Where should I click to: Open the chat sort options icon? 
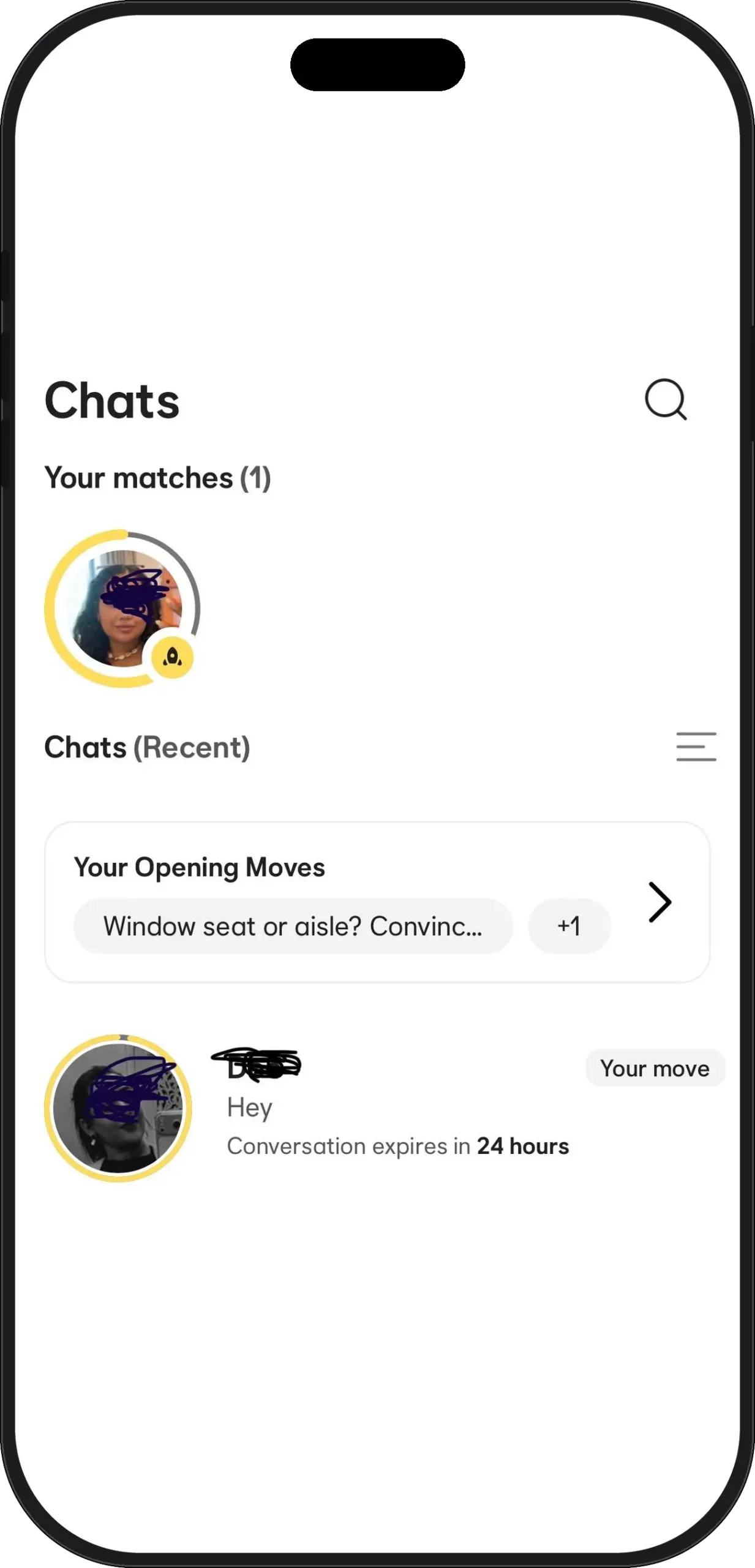(696, 747)
